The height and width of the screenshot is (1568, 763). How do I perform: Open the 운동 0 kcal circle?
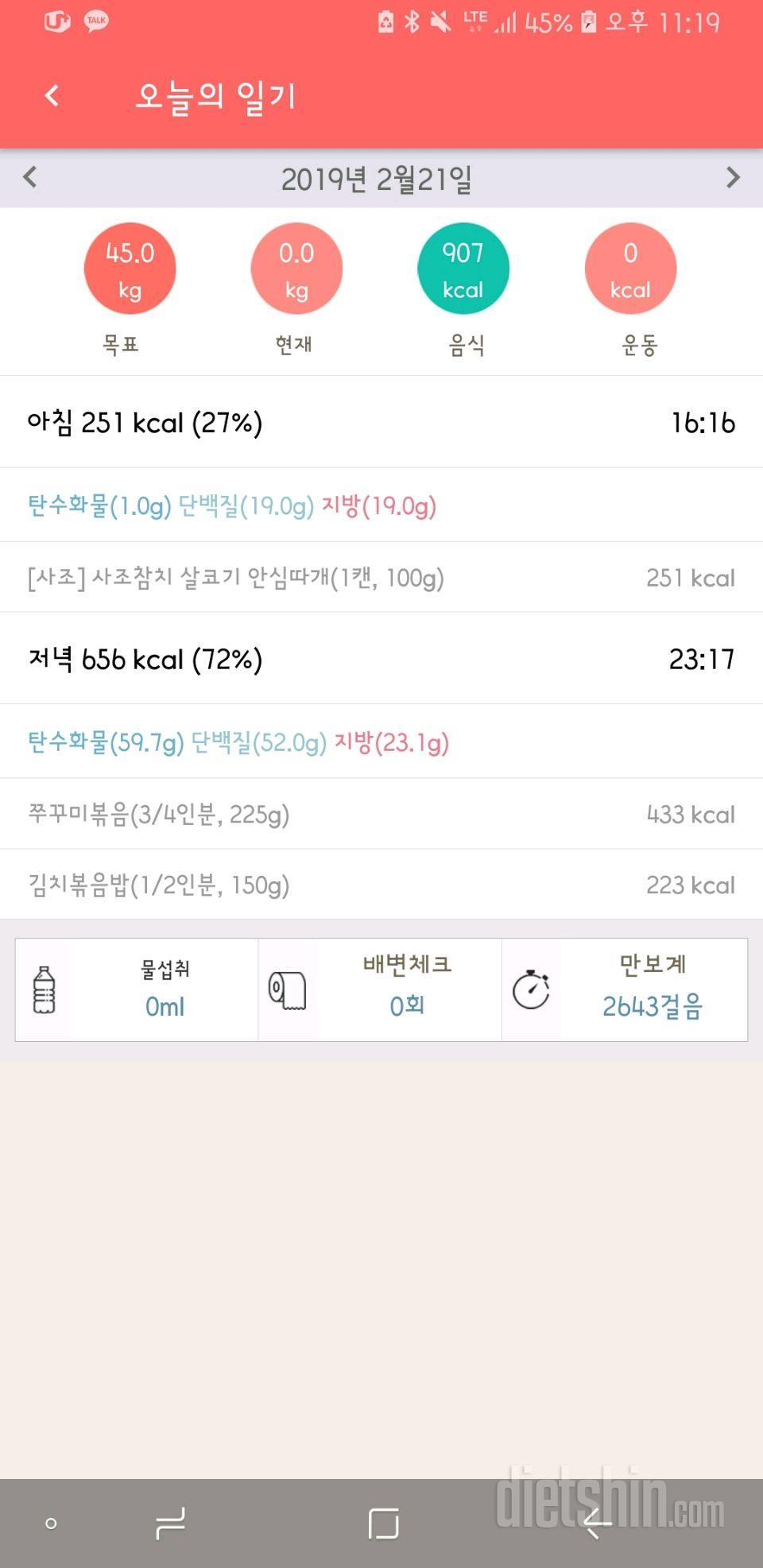(x=630, y=269)
